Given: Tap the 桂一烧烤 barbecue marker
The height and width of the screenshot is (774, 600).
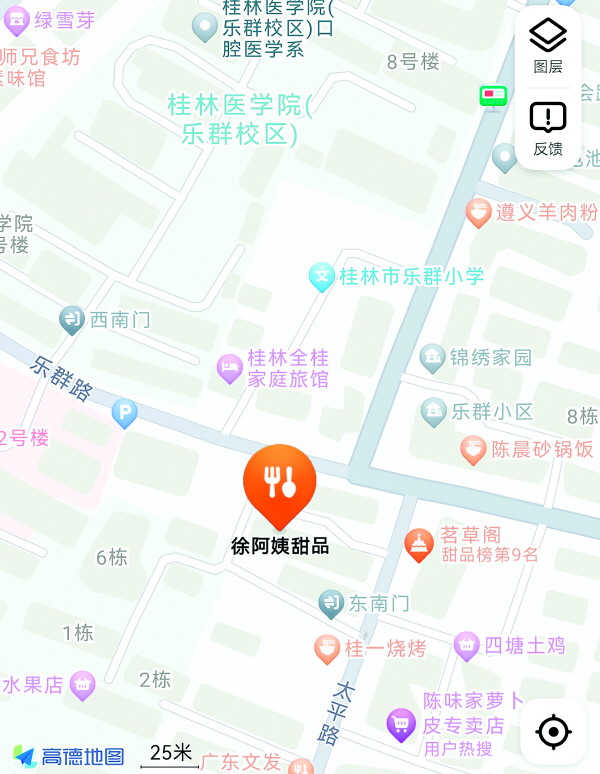Looking at the screenshot, I should (327, 648).
